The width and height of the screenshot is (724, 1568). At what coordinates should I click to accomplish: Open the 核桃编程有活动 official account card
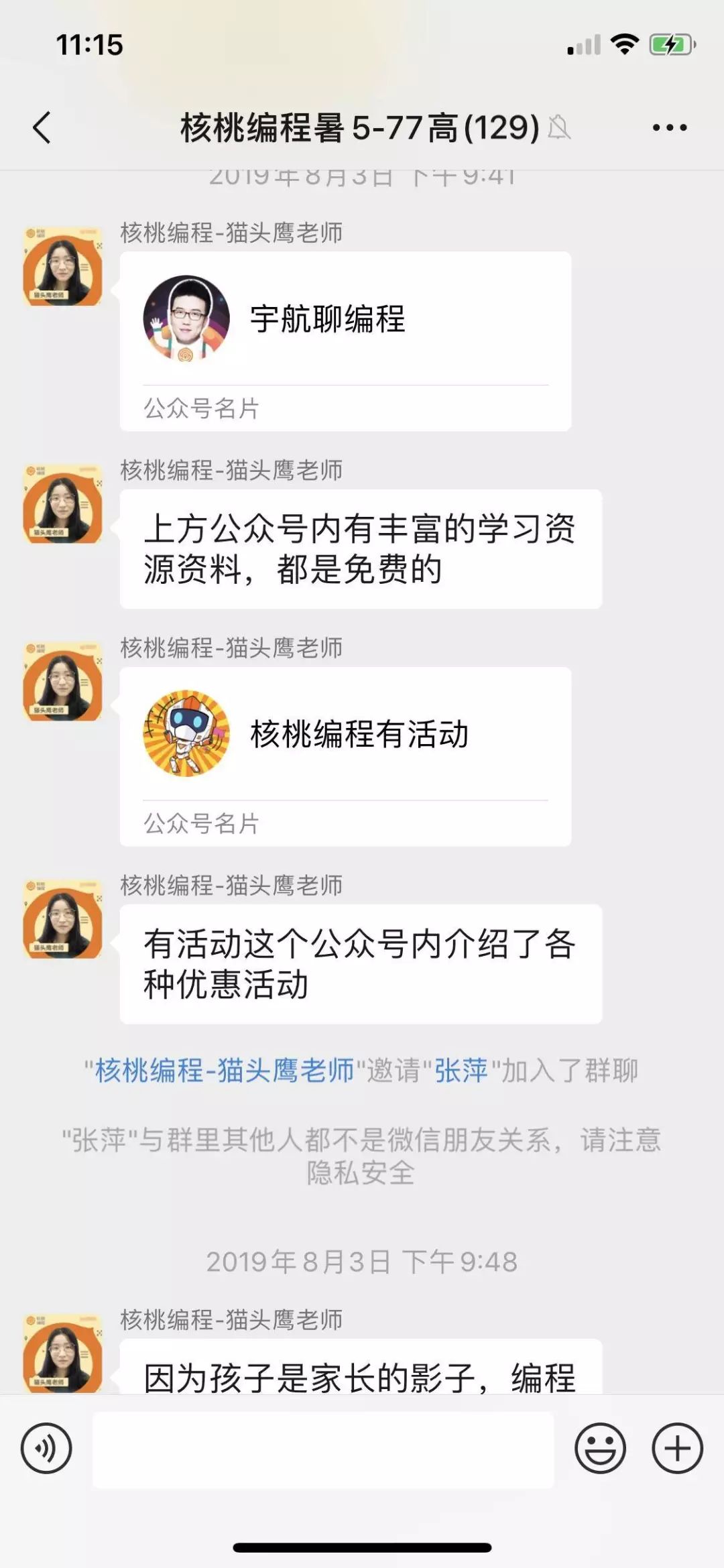(345, 756)
